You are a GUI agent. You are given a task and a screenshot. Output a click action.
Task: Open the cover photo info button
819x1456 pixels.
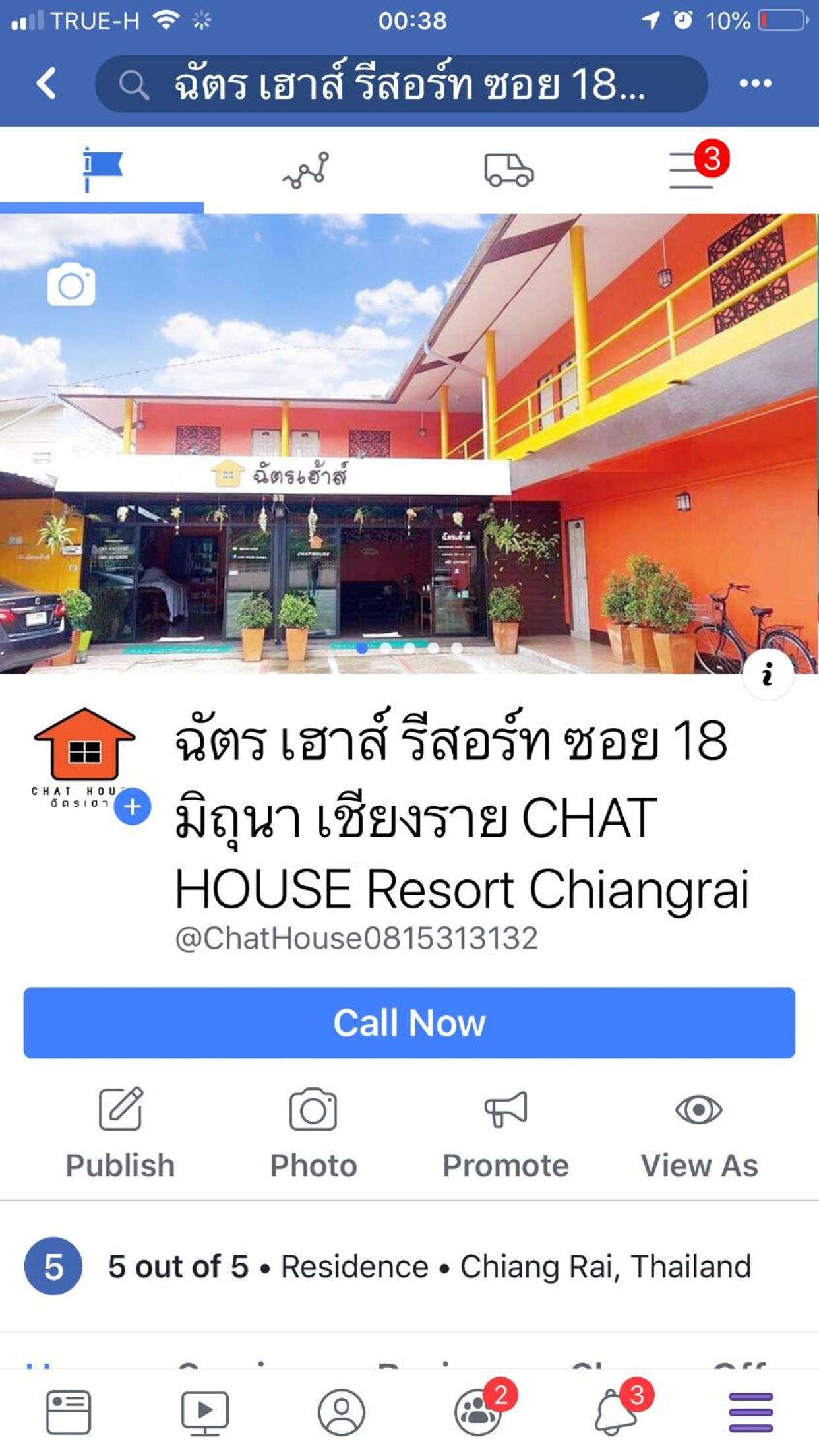click(x=767, y=675)
